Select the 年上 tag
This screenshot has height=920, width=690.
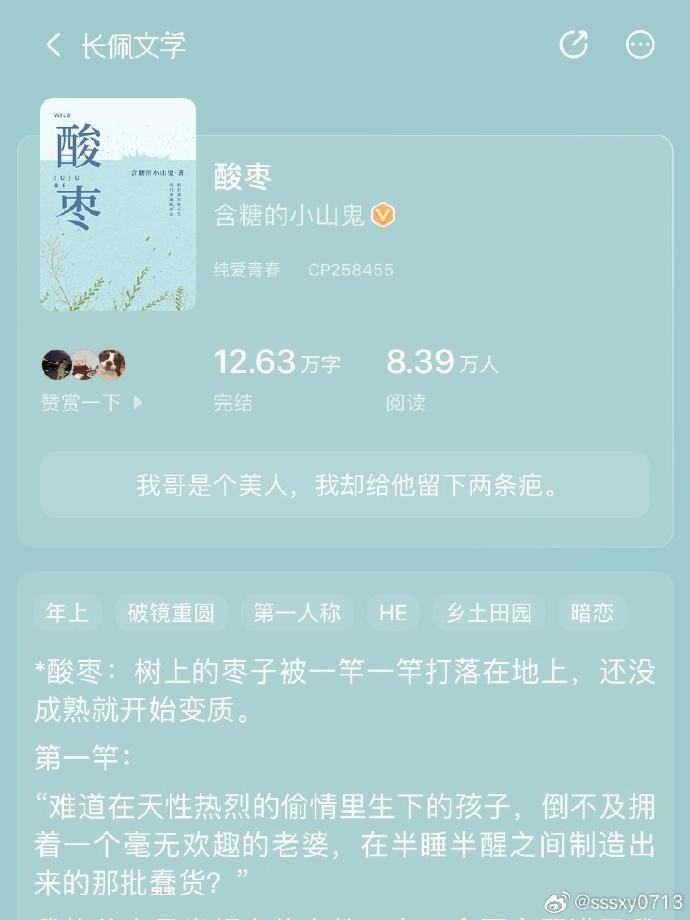(67, 613)
